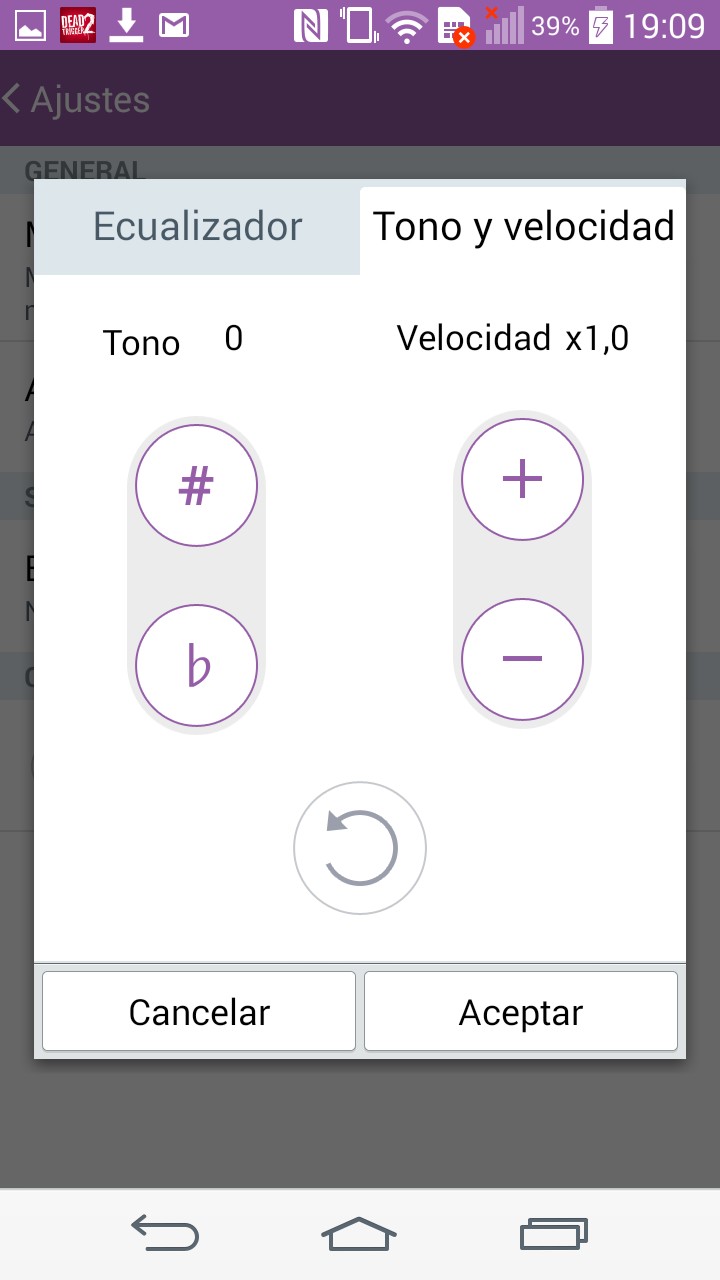Open the recent apps view
The image size is (720, 1280).
[553, 1234]
